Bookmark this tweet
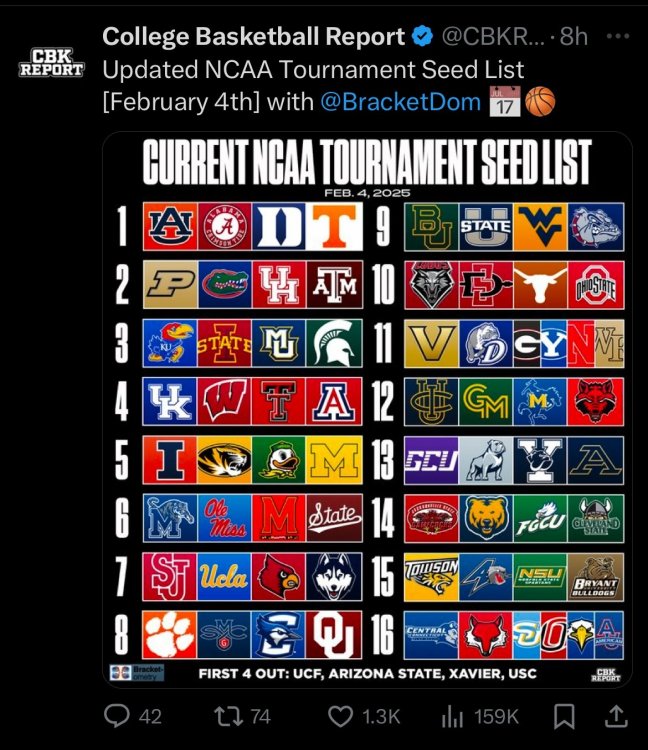The image size is (648, 750). [x=564, y=716]
